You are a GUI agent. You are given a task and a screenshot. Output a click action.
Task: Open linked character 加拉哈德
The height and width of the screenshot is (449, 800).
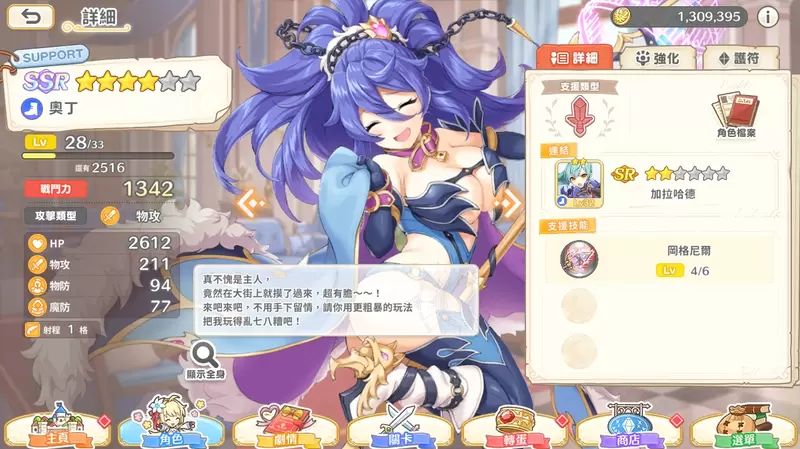point(578,184)
